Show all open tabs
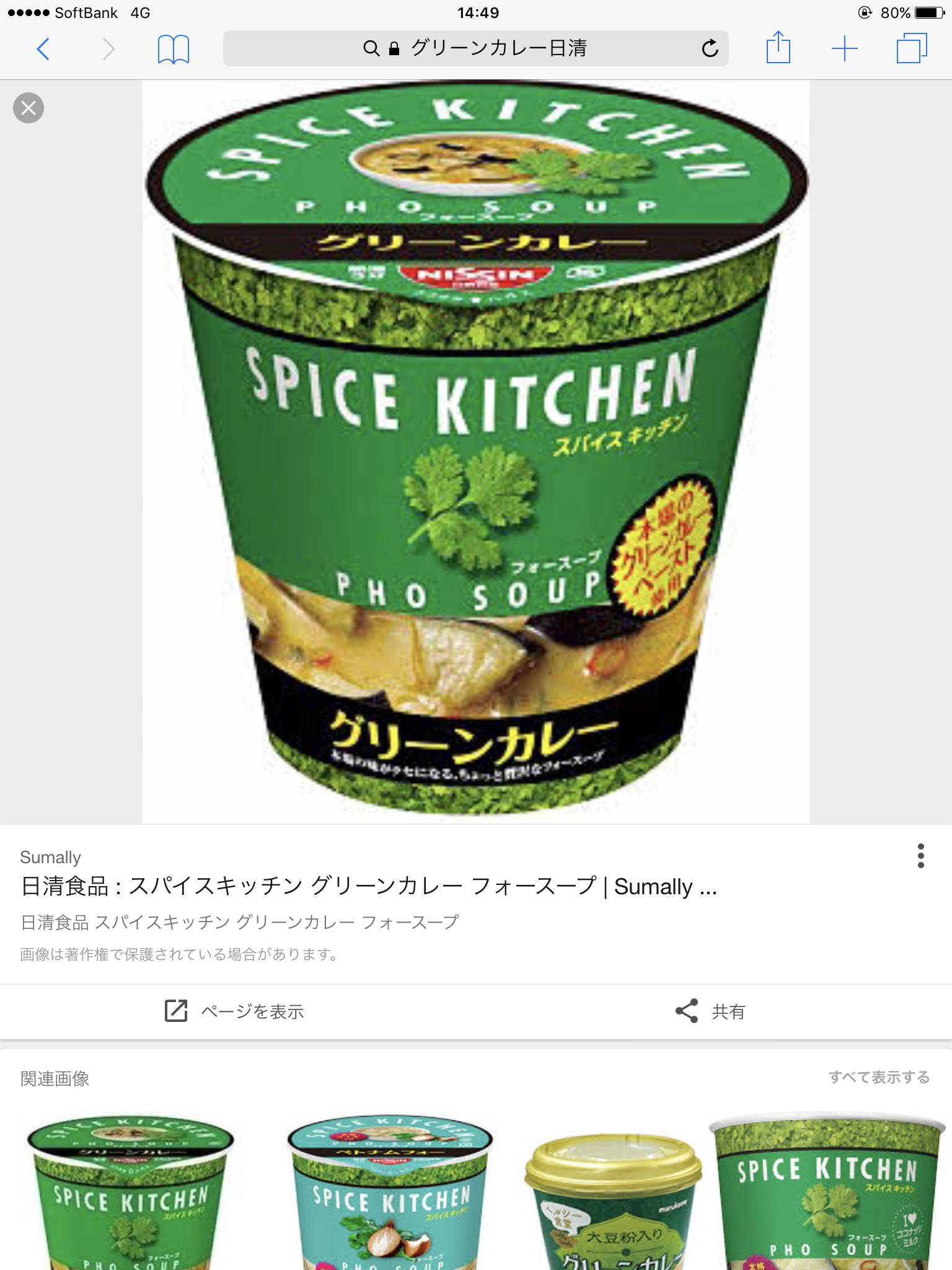The image size is (952, 1270). pos(911,48)
